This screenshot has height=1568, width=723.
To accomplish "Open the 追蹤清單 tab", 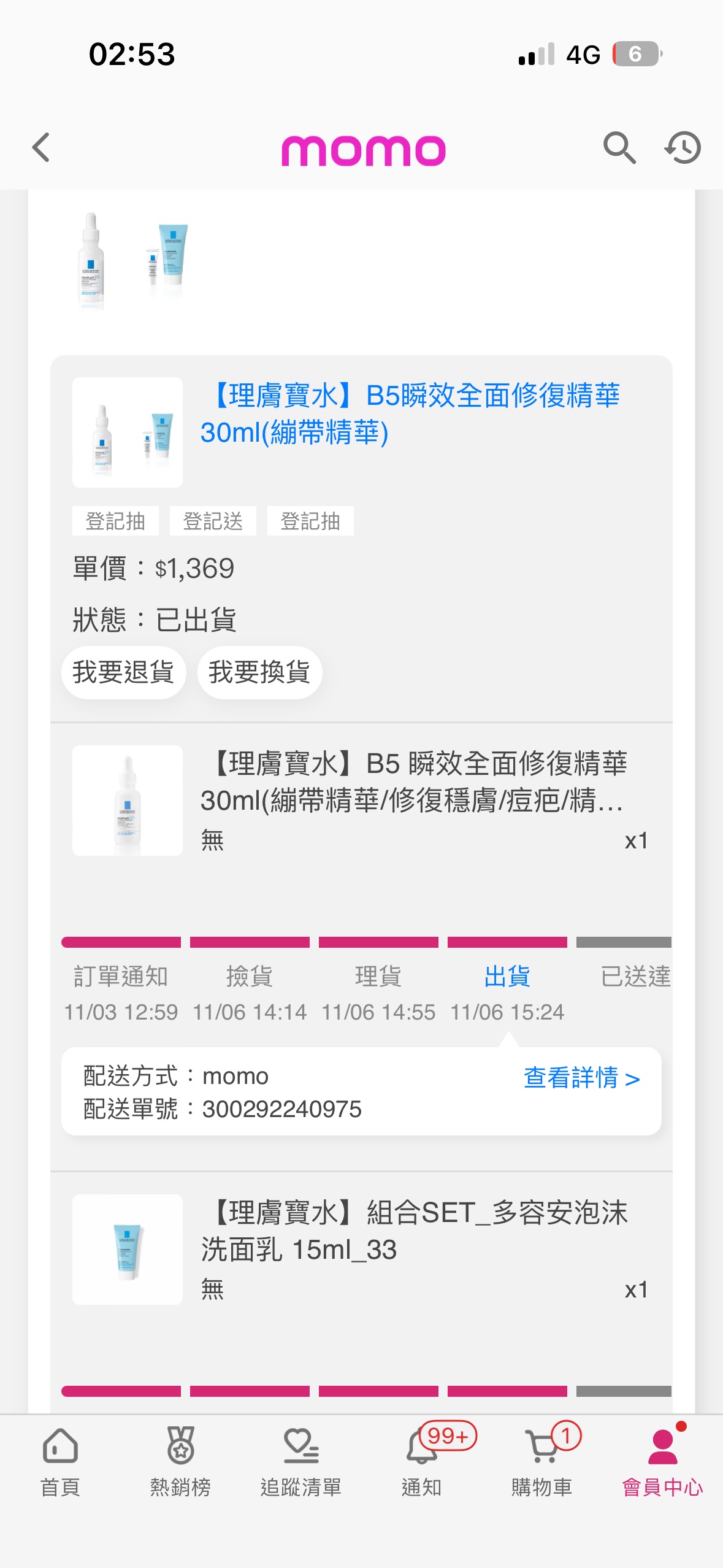I will pyautogui.click(x=301, y=1461).
